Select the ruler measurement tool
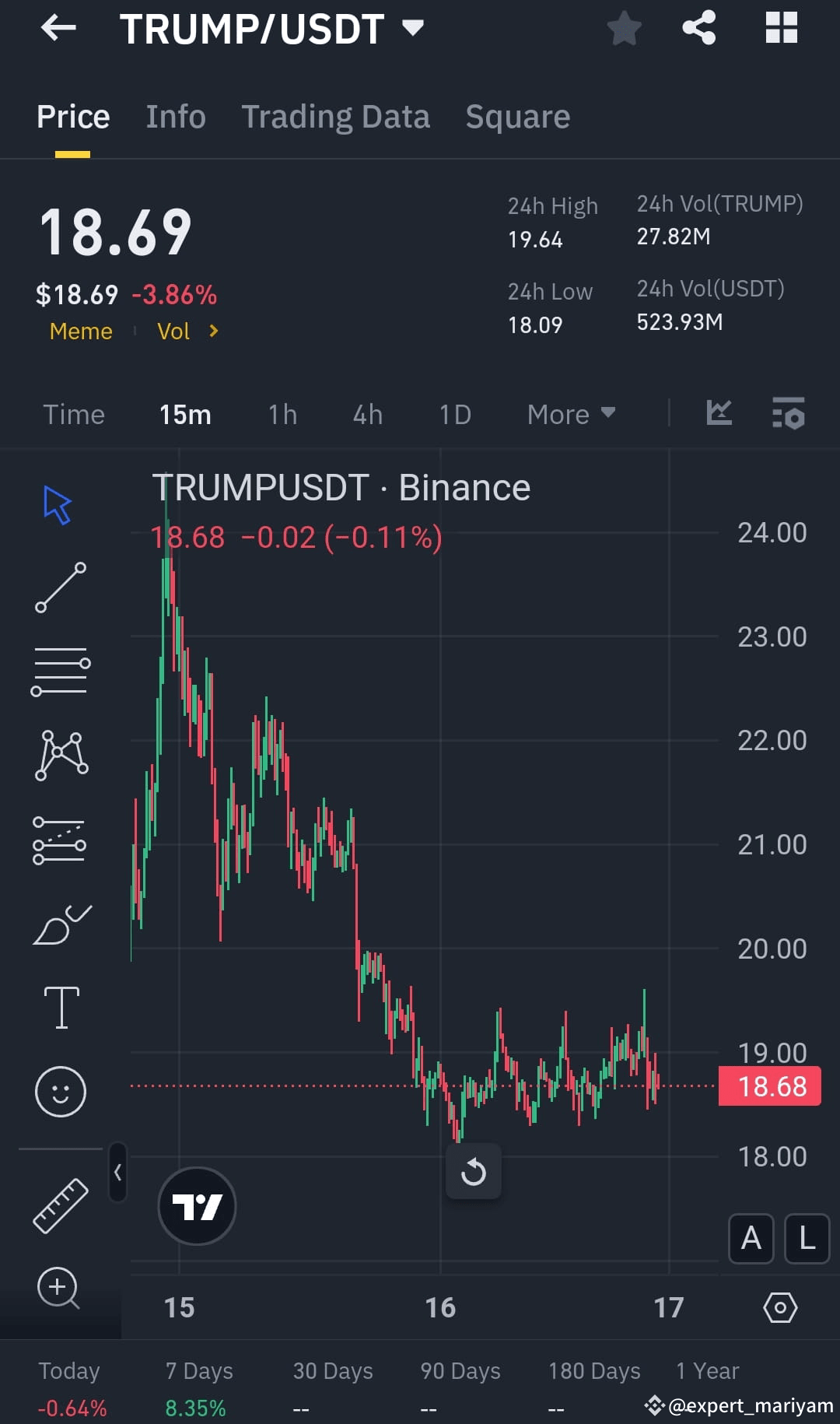 [61, 1202]
